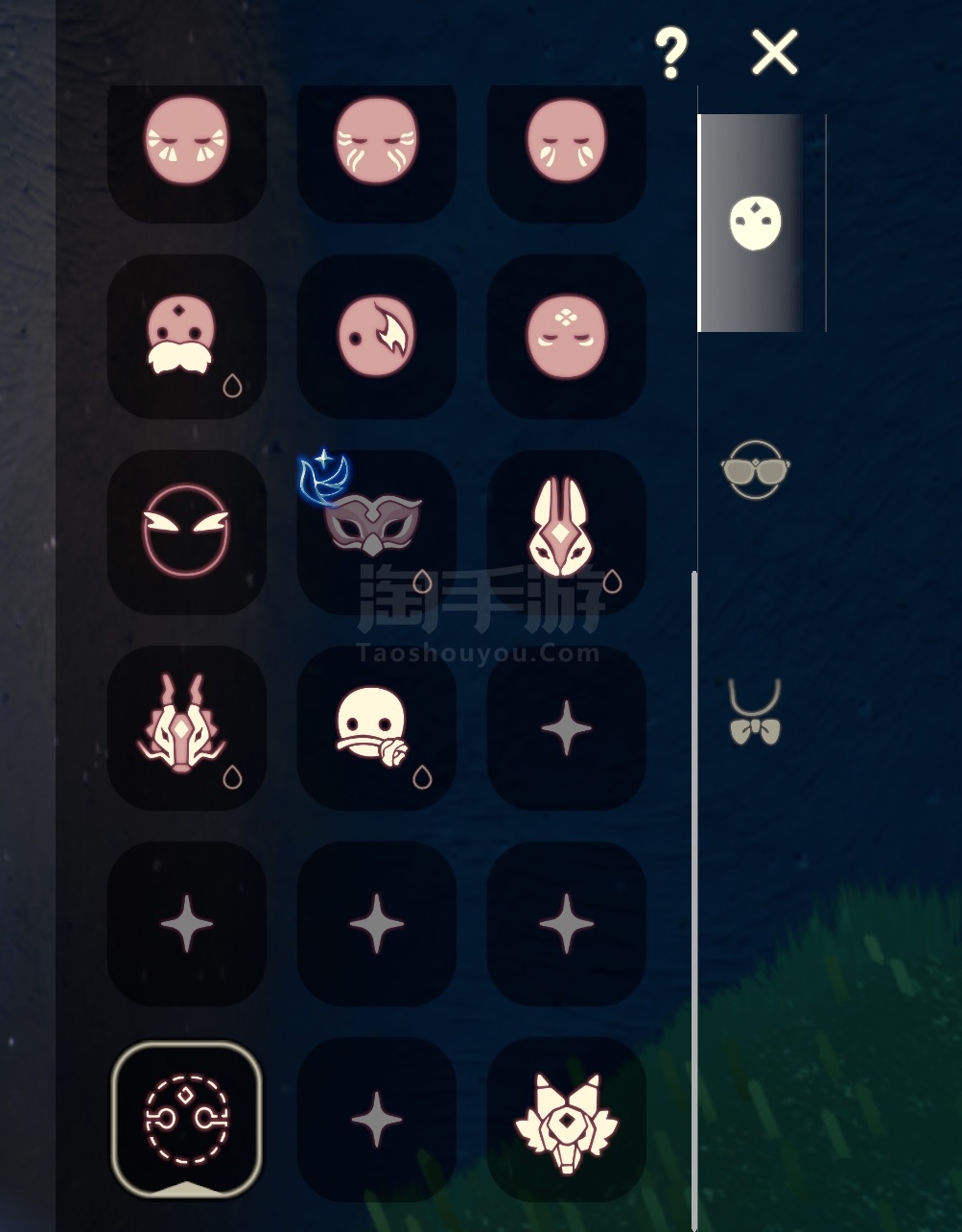This screenshot has height=1232, width=962.
Task: Select the flame mark mask
Action: [x=376, y=336]
